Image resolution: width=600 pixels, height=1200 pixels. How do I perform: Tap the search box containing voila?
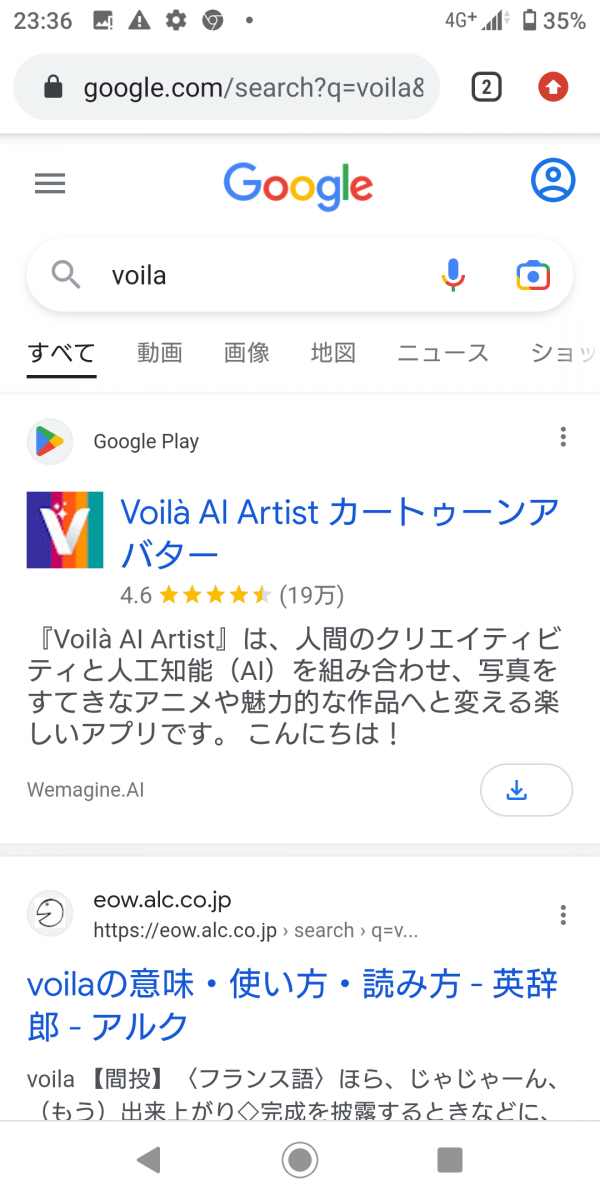point(250,275)
